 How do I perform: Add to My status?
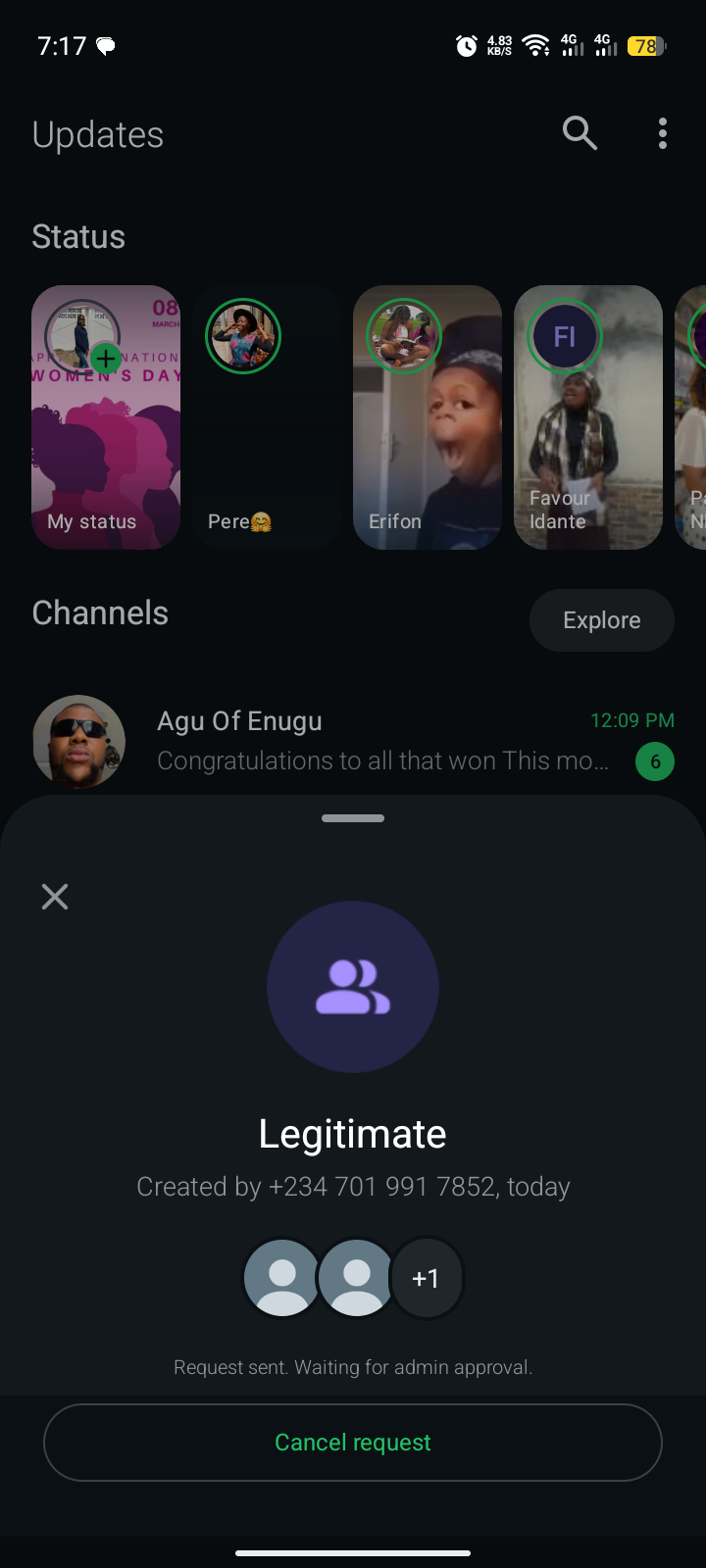(106, 359)
